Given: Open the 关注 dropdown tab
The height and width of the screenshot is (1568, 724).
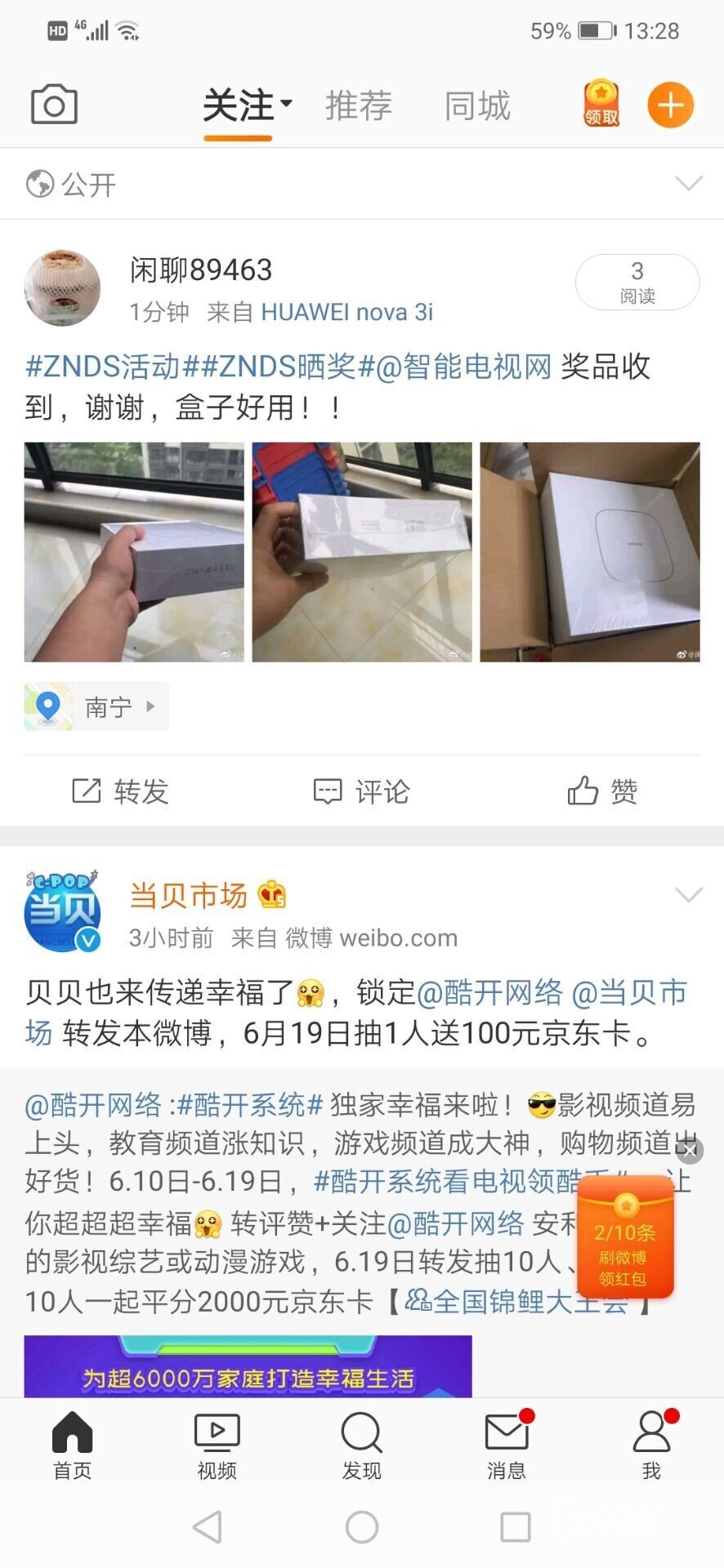Looking at the screenshot, I should click(x=246, y=106).
